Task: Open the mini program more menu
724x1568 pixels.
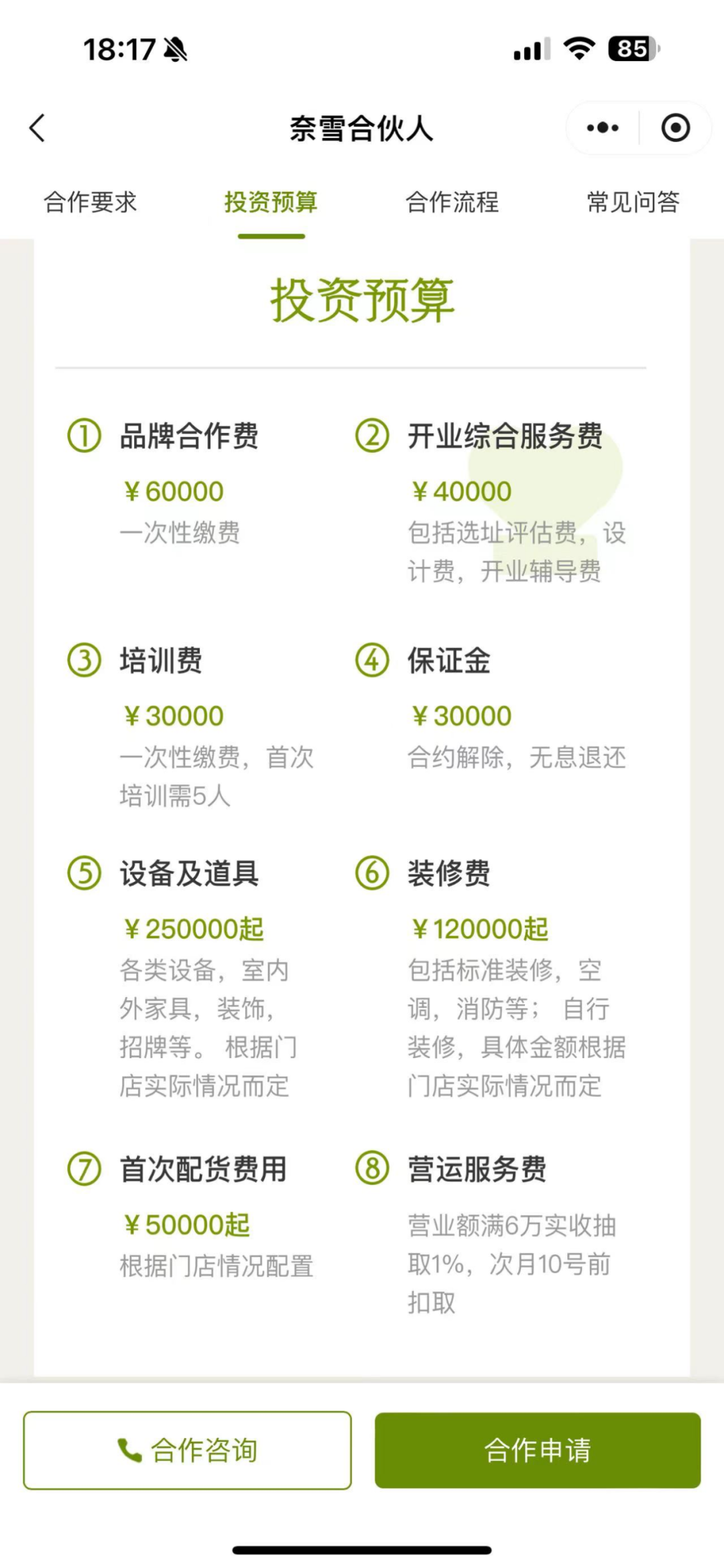Action: point(602,127)
